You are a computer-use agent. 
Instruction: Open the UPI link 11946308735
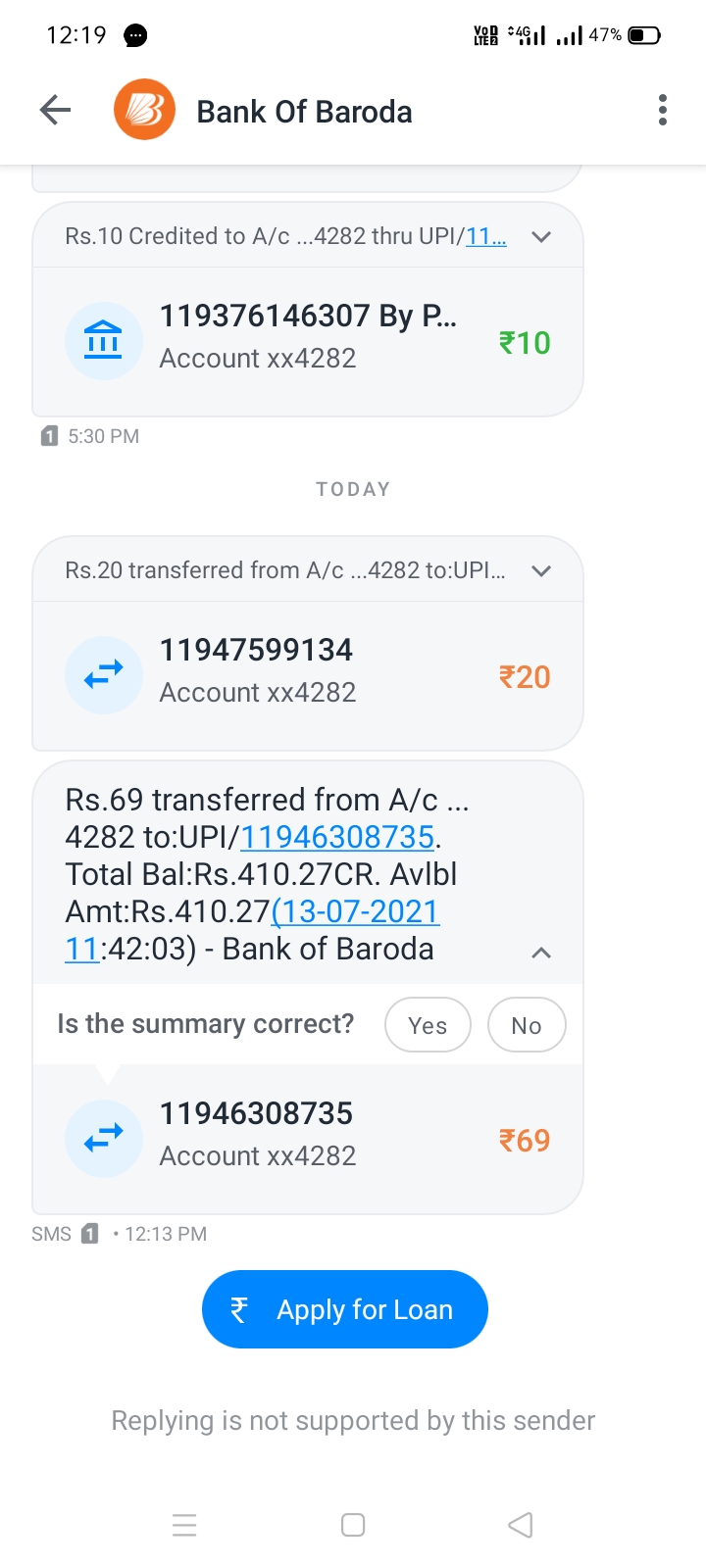click(x=337, y=837)
